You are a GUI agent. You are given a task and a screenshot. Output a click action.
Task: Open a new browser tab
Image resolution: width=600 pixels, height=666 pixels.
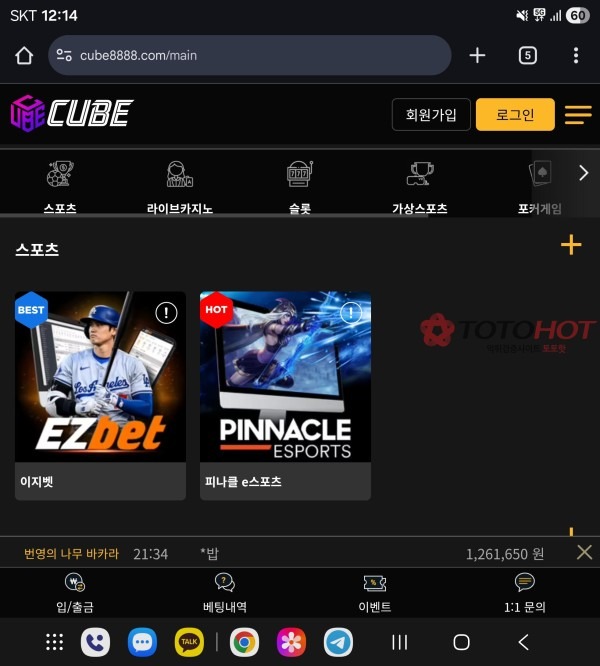(477, 56)
